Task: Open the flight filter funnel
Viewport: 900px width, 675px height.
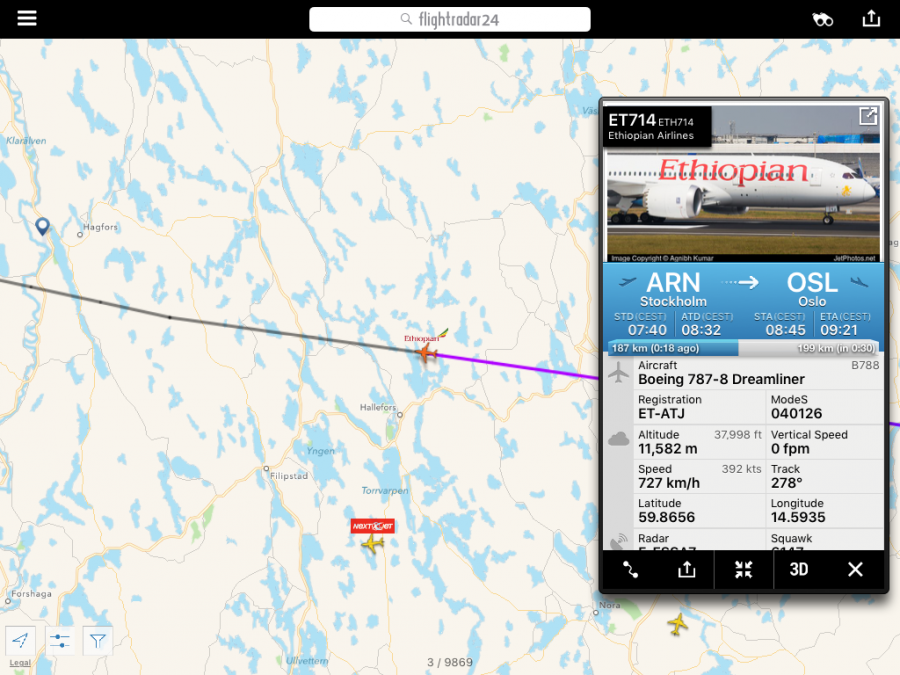Action: pos(97,640)
